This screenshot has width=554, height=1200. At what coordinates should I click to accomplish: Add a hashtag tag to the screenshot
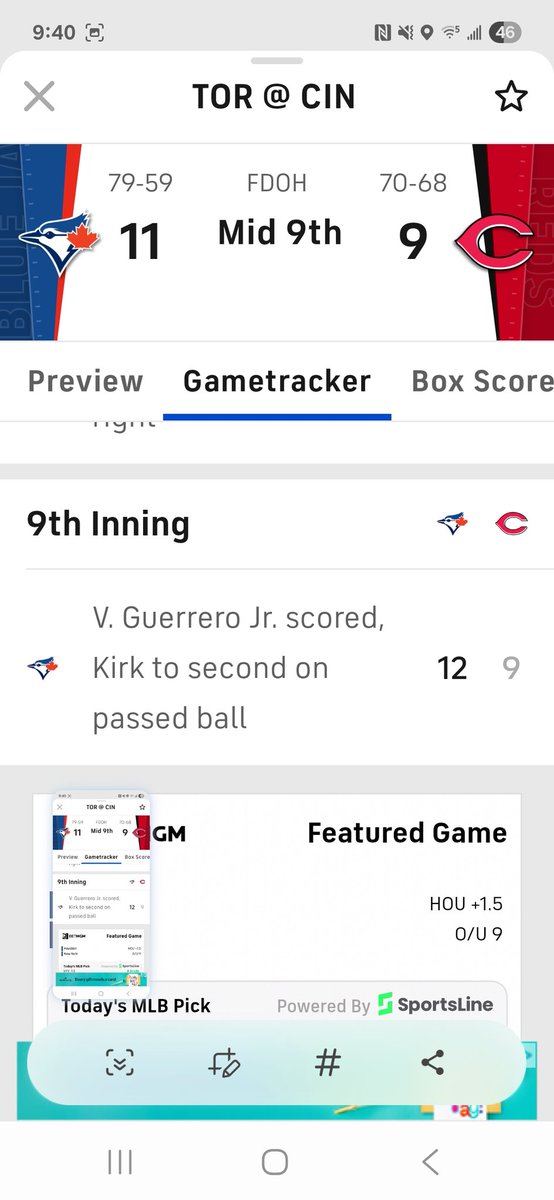(x=328, y=1063)
